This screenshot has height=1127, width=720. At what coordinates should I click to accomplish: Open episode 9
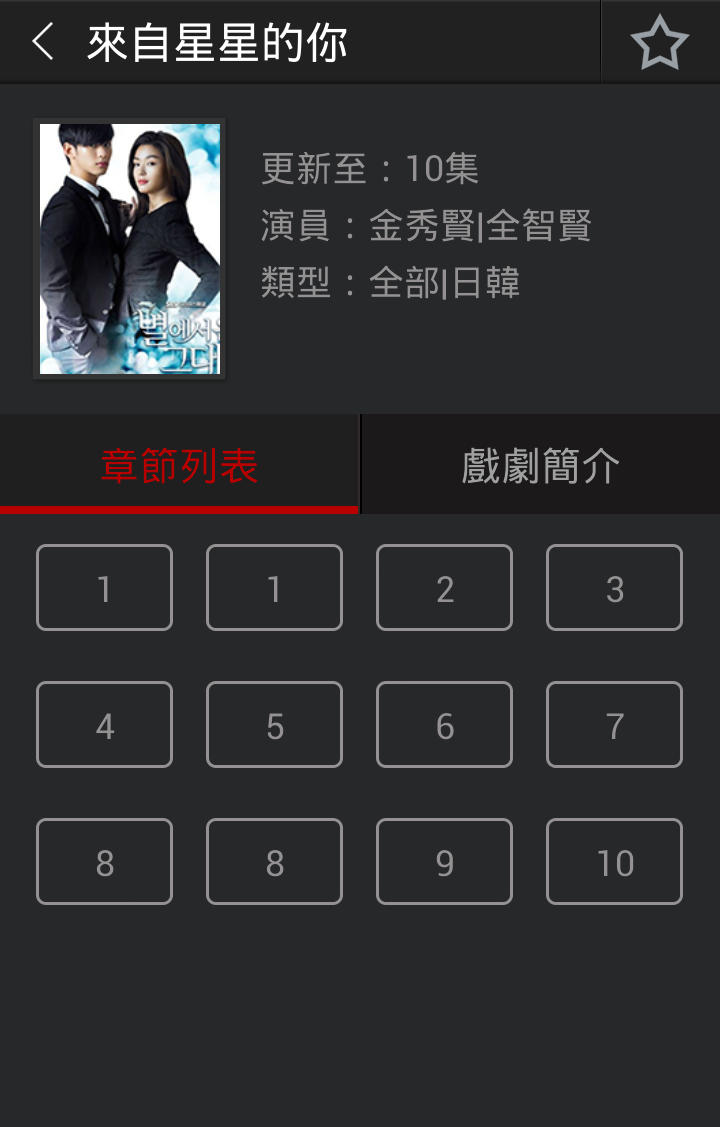tap(444, 862)
